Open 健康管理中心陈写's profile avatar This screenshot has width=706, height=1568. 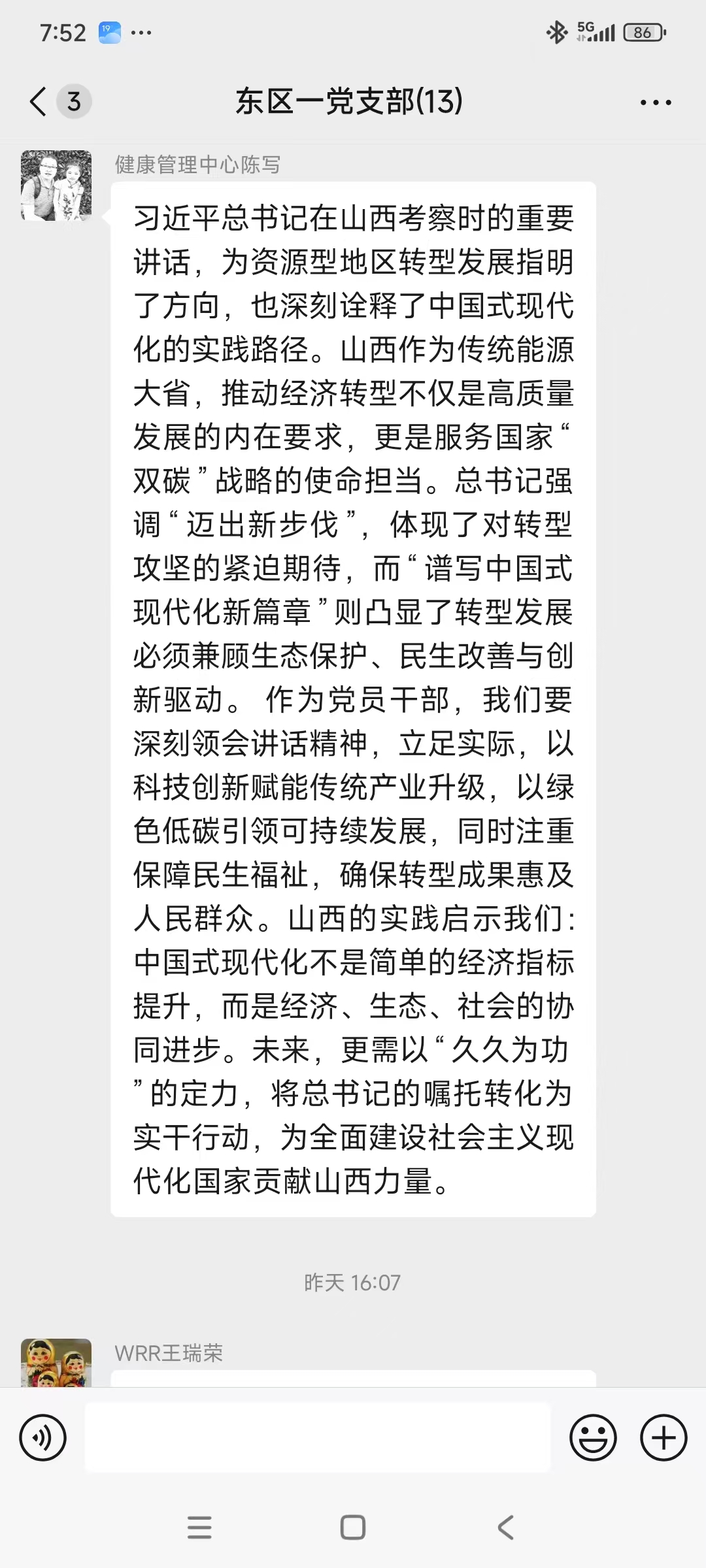(x=56, y=186)
